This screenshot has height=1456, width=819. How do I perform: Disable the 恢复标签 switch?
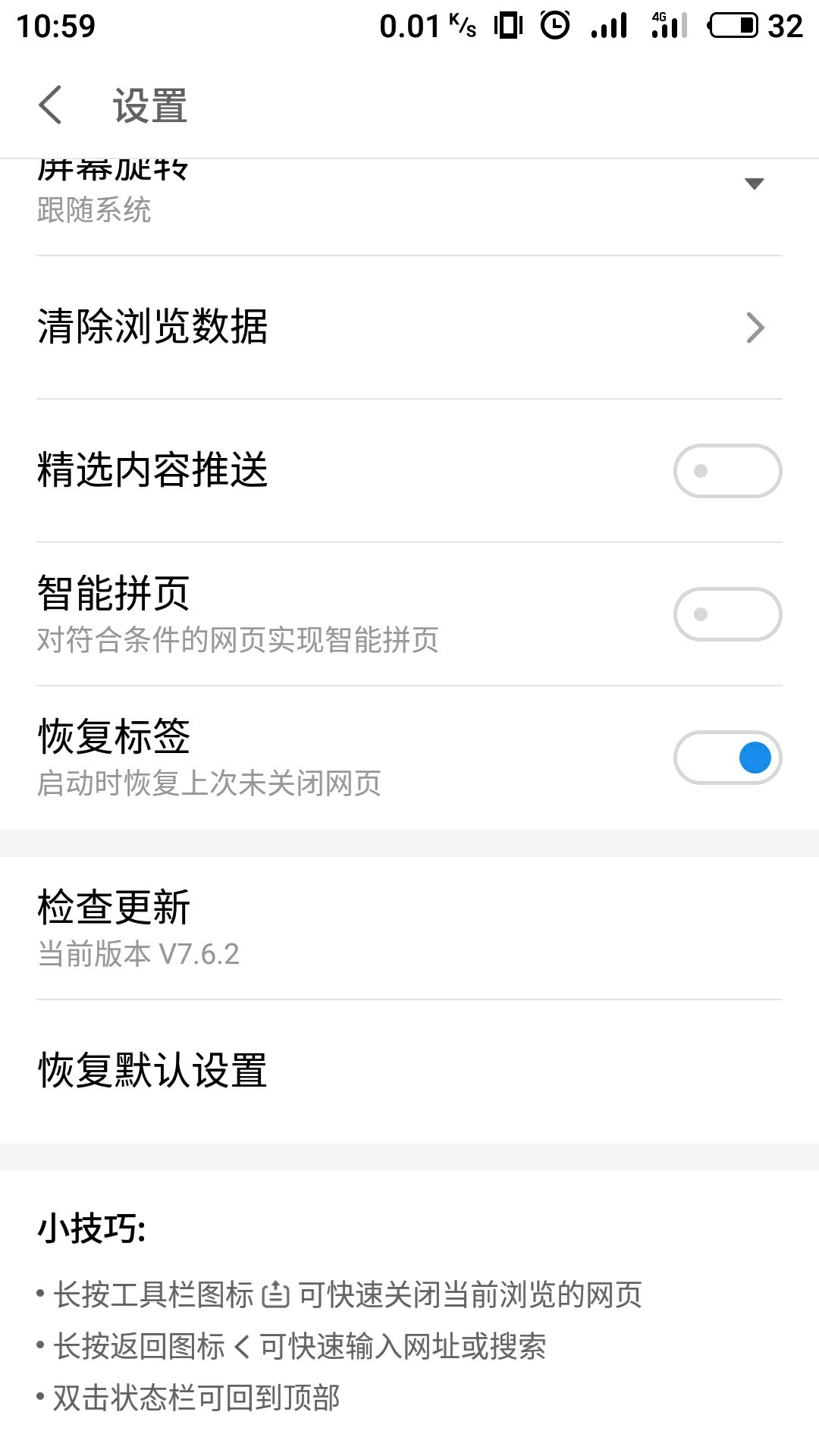pos(727,758)
